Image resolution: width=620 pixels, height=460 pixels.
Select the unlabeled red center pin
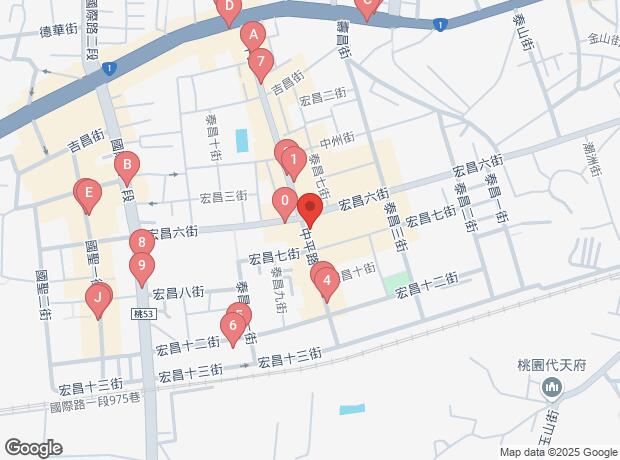(309, 211)
